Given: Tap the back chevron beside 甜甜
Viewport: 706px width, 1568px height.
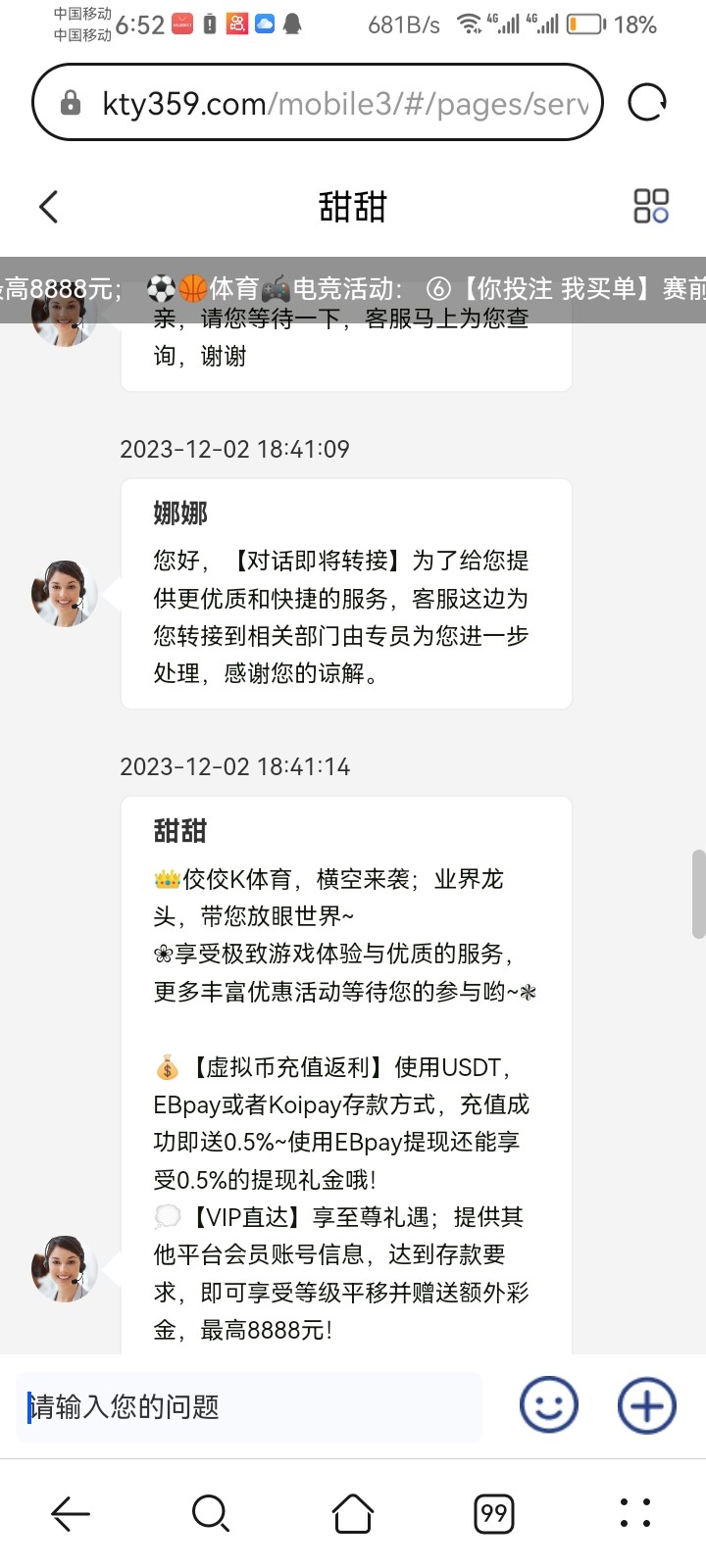Looking at the screenshot, I should (49, 207).
